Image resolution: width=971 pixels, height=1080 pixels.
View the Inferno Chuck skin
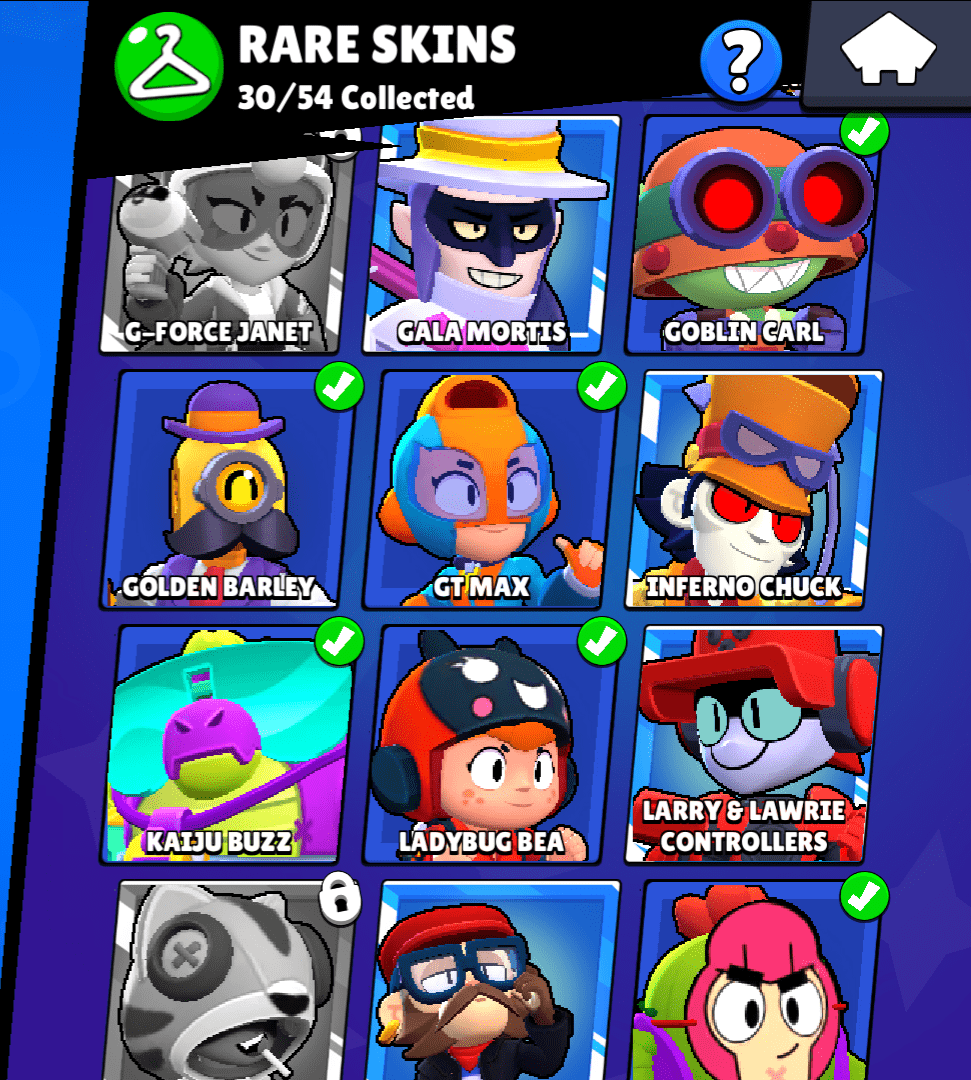(x=753, y=490)
